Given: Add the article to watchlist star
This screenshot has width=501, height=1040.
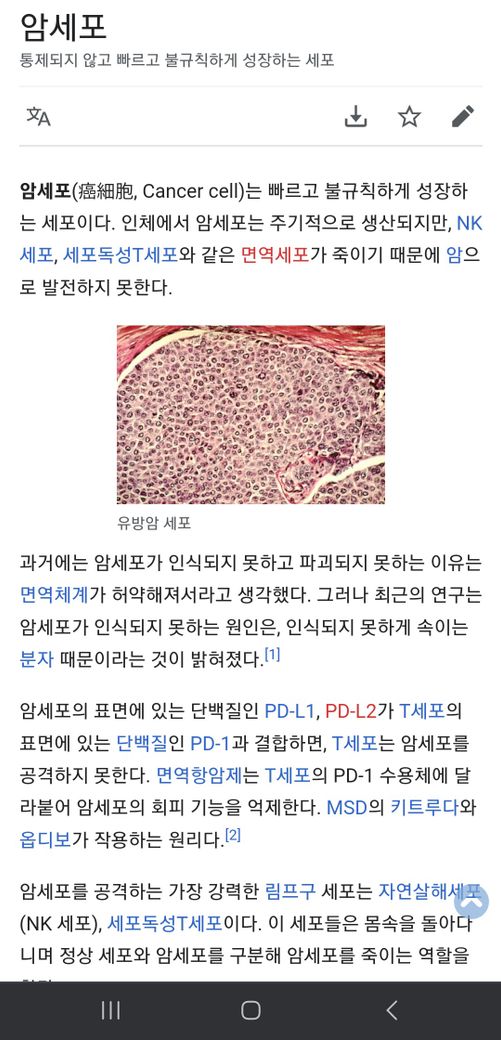Looking at the screenshot, I should (x=409, y=117).
